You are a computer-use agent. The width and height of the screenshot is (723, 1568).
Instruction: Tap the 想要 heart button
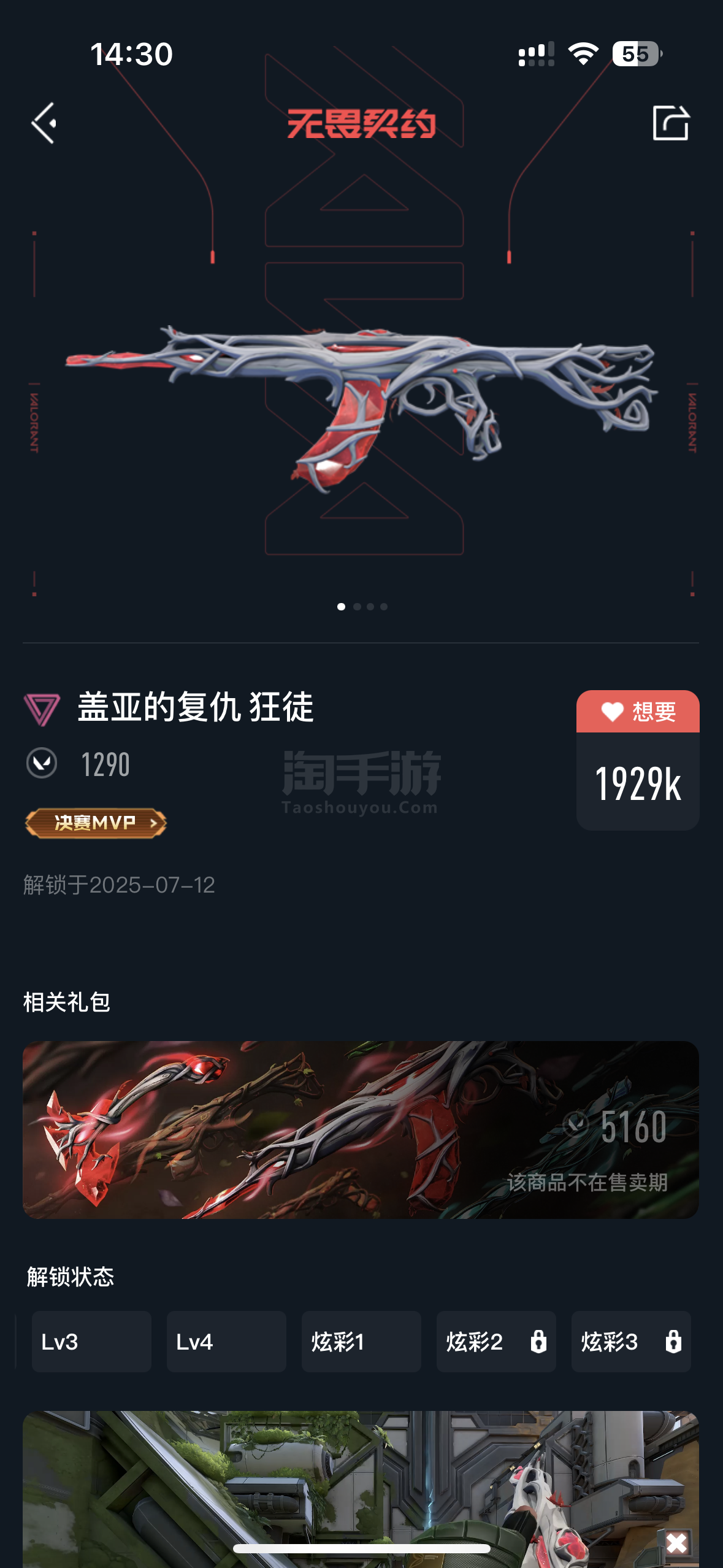[x=638, y=712]
